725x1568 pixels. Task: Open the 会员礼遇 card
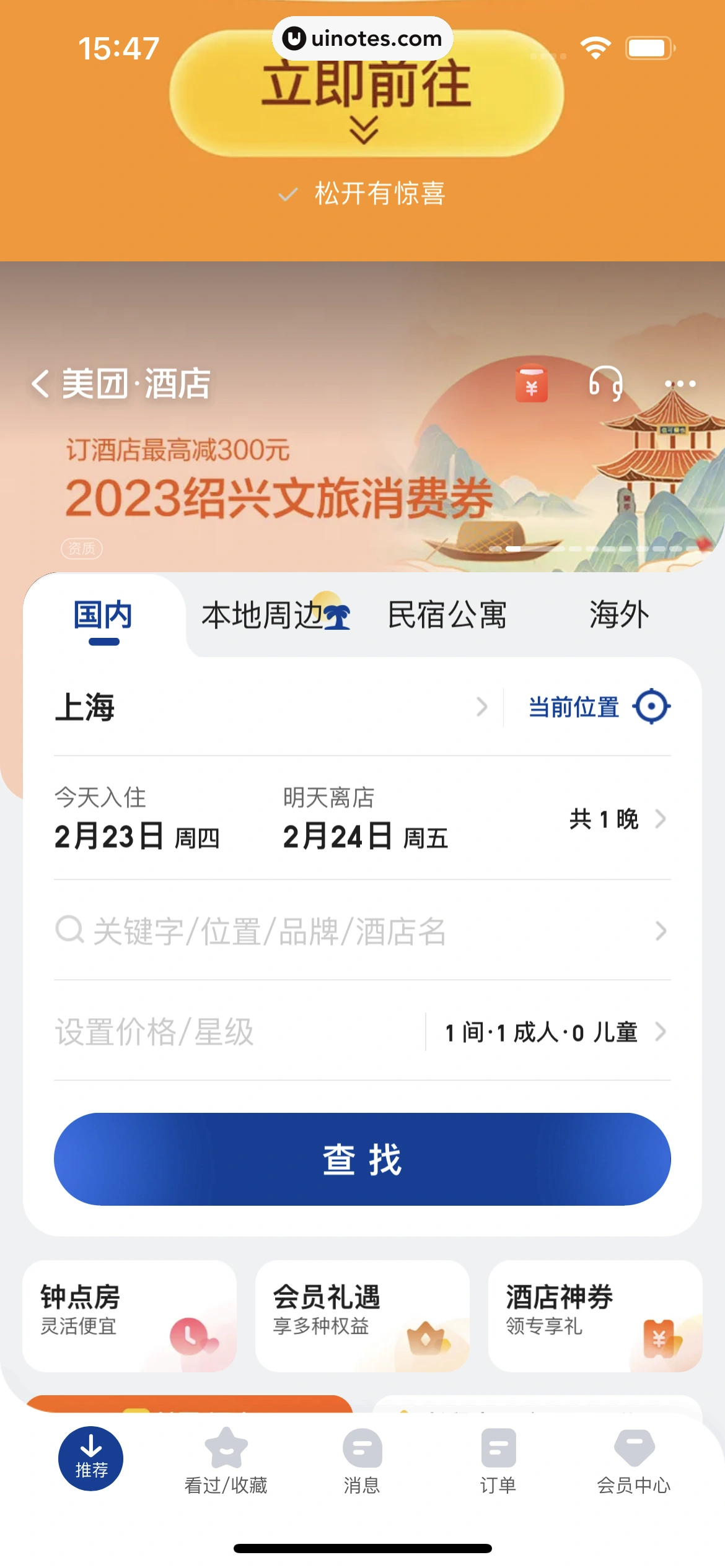tap(362, 1315)
